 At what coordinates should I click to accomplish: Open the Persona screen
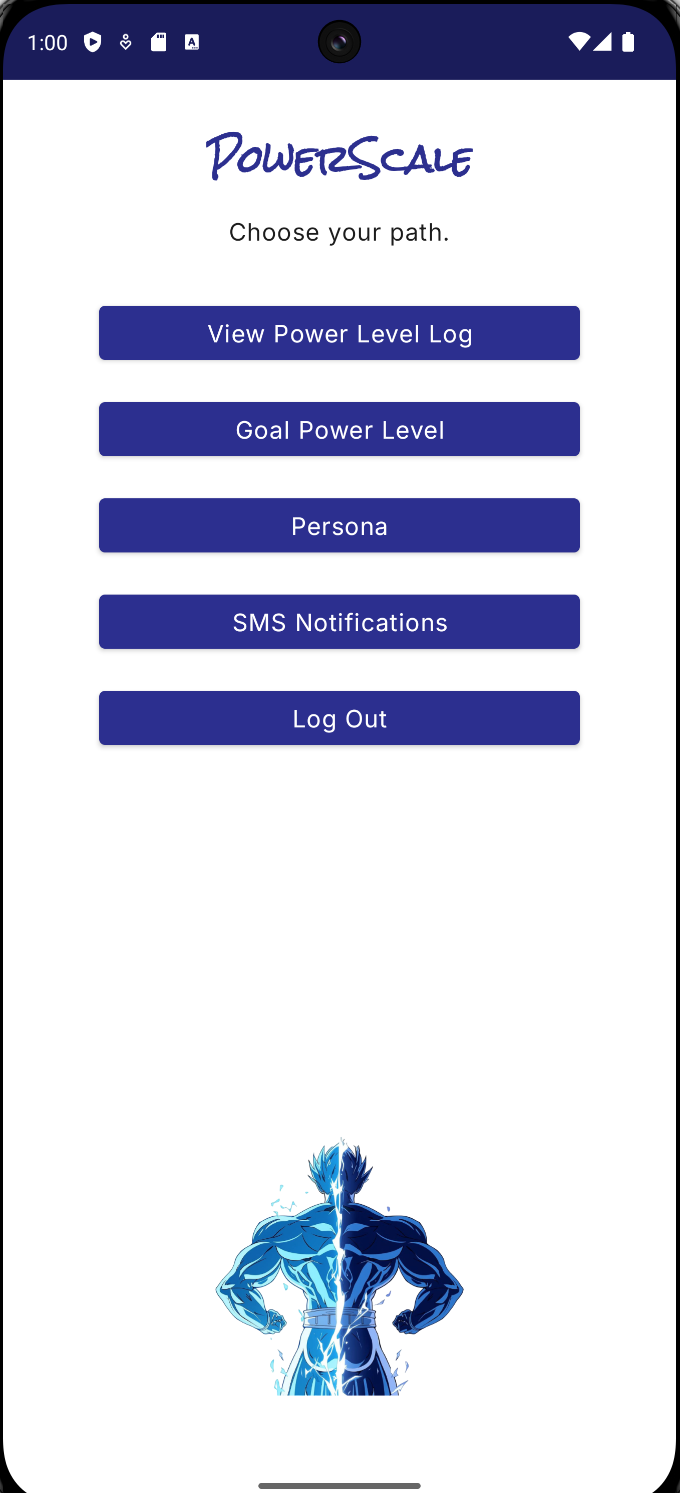click(x=339, y=525)
